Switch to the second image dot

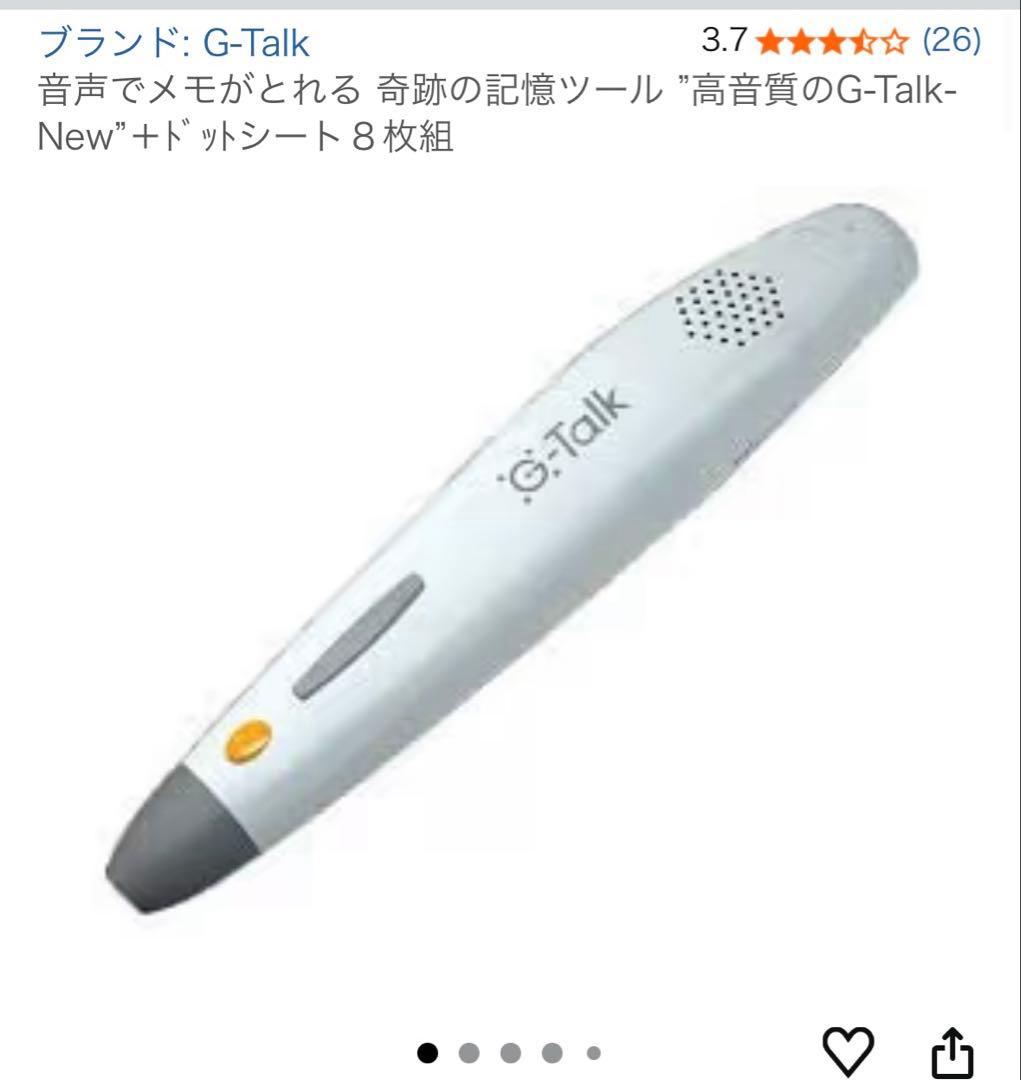(x=470, y=1050)
